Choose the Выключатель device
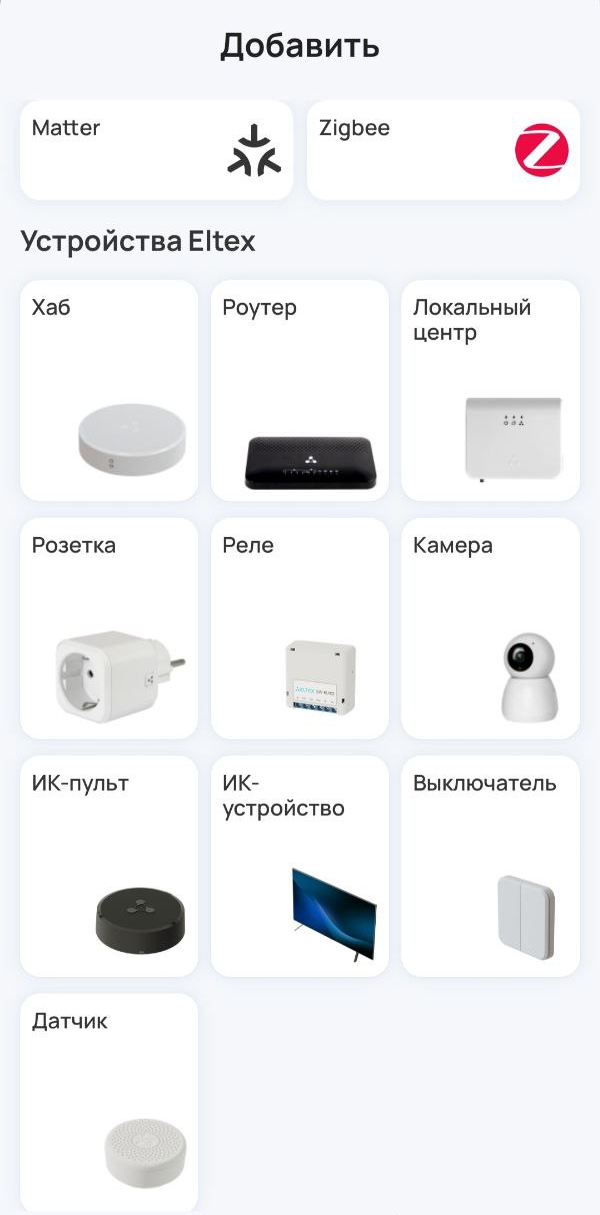 coord(490,866)
